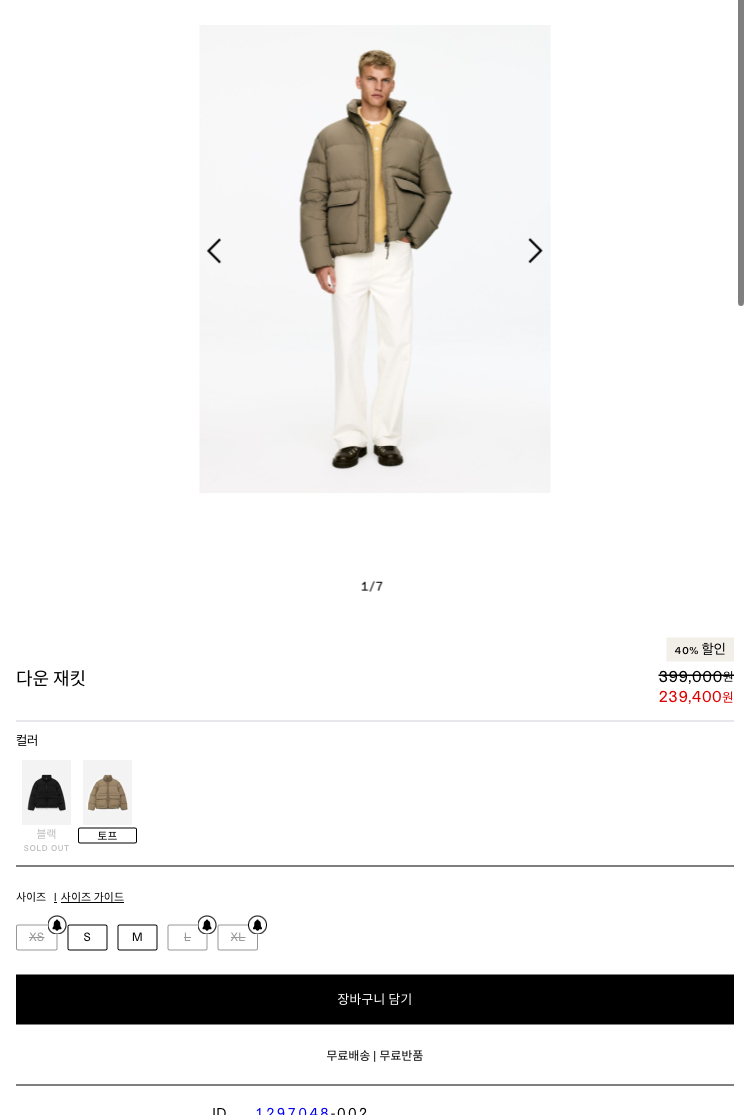Open the 사이즈 가이드 link
This screenshot has width=750, height=1115.
[92, 897]
